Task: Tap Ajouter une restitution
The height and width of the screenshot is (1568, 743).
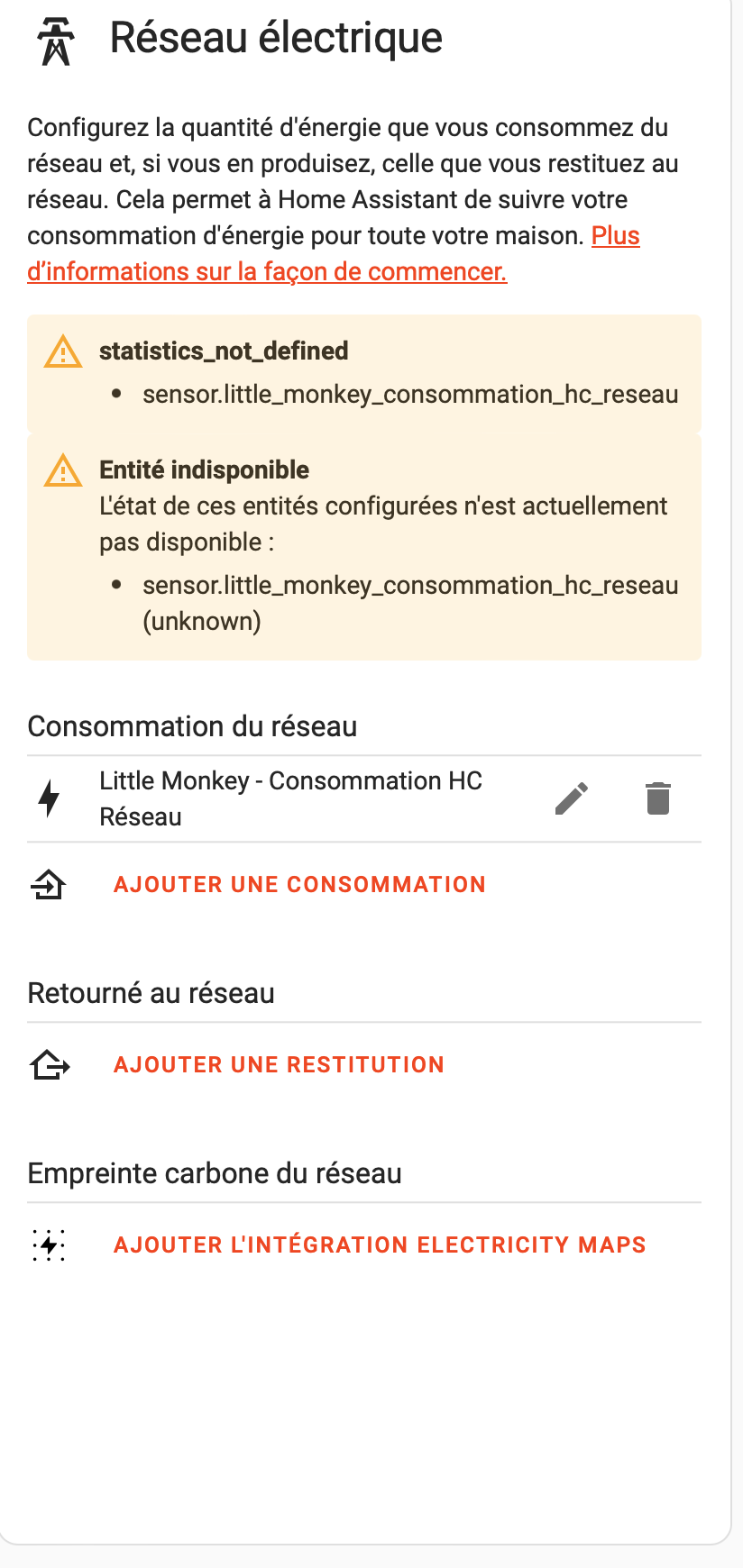Action: (x=279, y=1065)
